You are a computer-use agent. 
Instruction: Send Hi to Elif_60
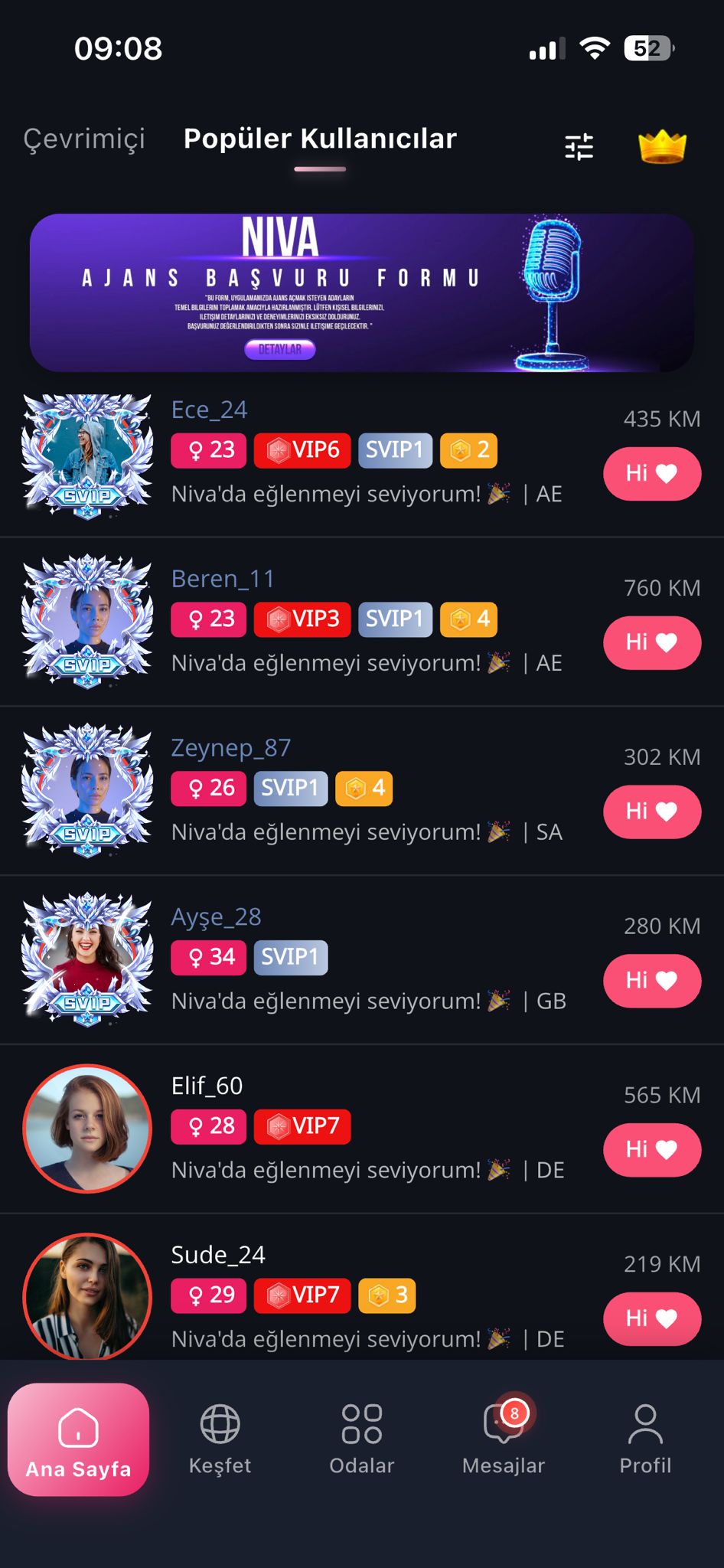[652, 1149]
